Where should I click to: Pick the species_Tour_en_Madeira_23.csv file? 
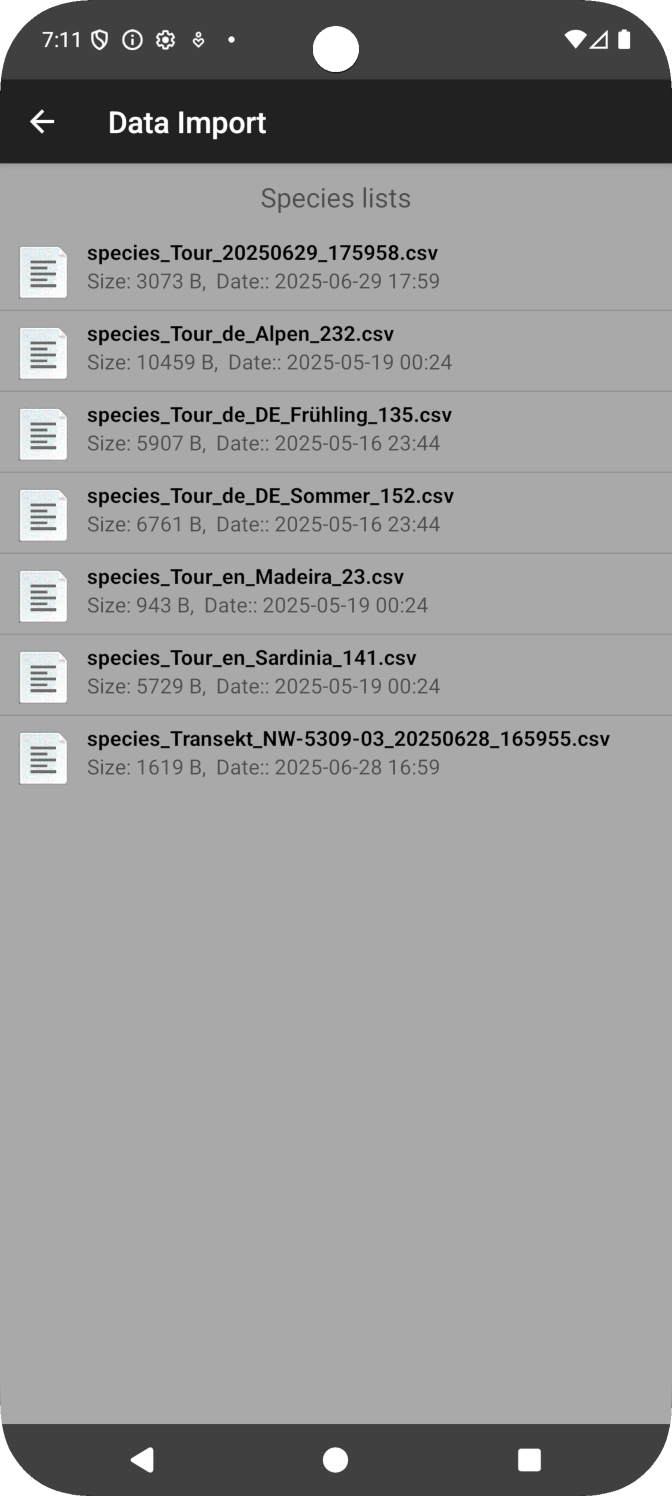coord(336,593)
